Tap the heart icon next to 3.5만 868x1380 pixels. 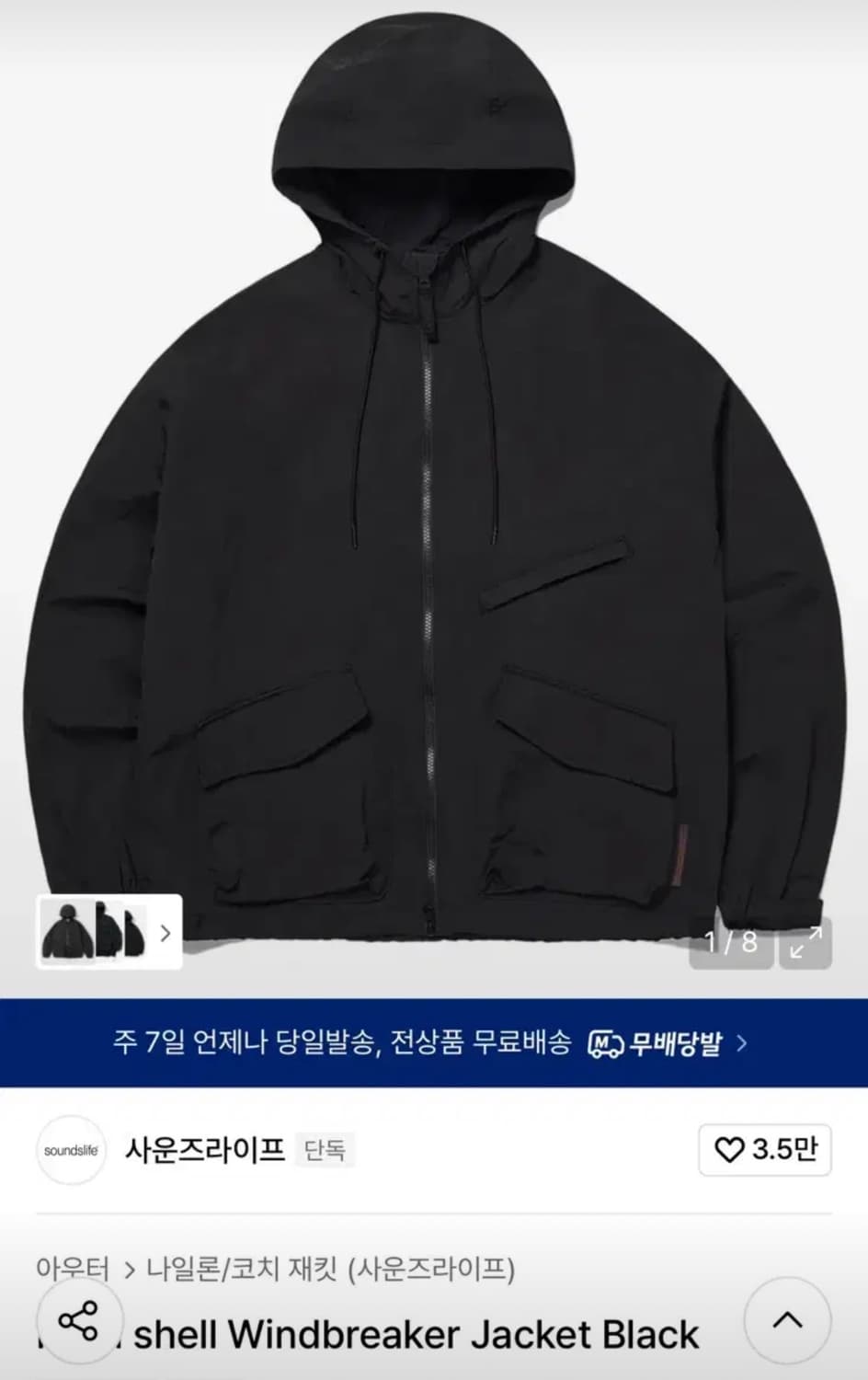point(730,1150)
